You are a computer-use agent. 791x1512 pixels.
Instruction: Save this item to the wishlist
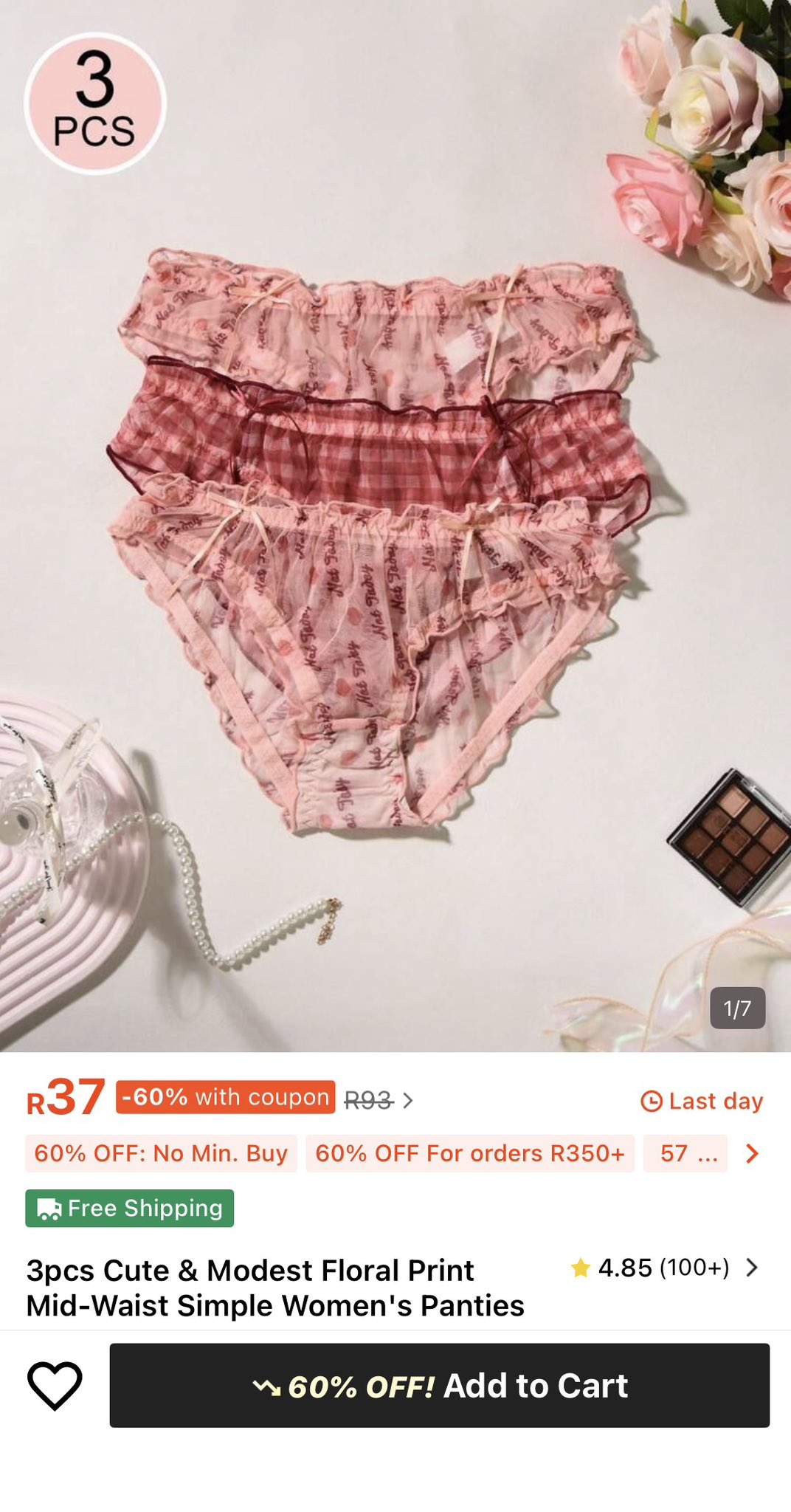tap(55, 1385)
